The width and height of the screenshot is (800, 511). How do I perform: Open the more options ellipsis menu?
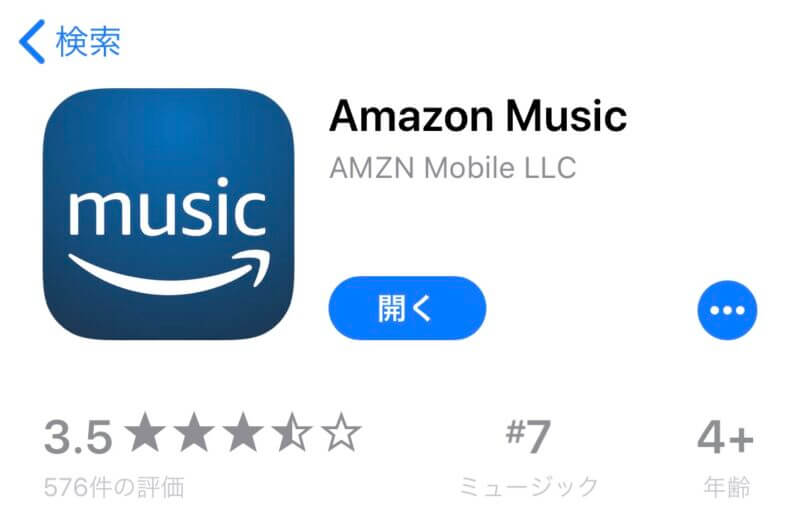click(727, 310)
